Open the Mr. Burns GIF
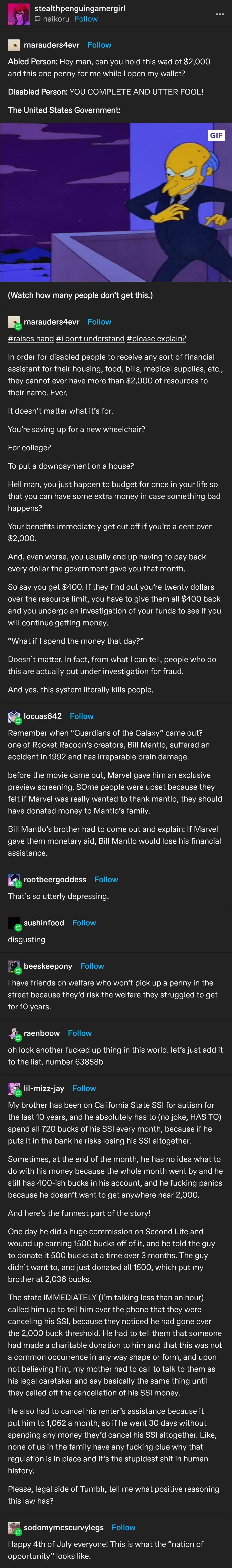The height and width of the screenshot is (1568, 232). coord(116,202)
